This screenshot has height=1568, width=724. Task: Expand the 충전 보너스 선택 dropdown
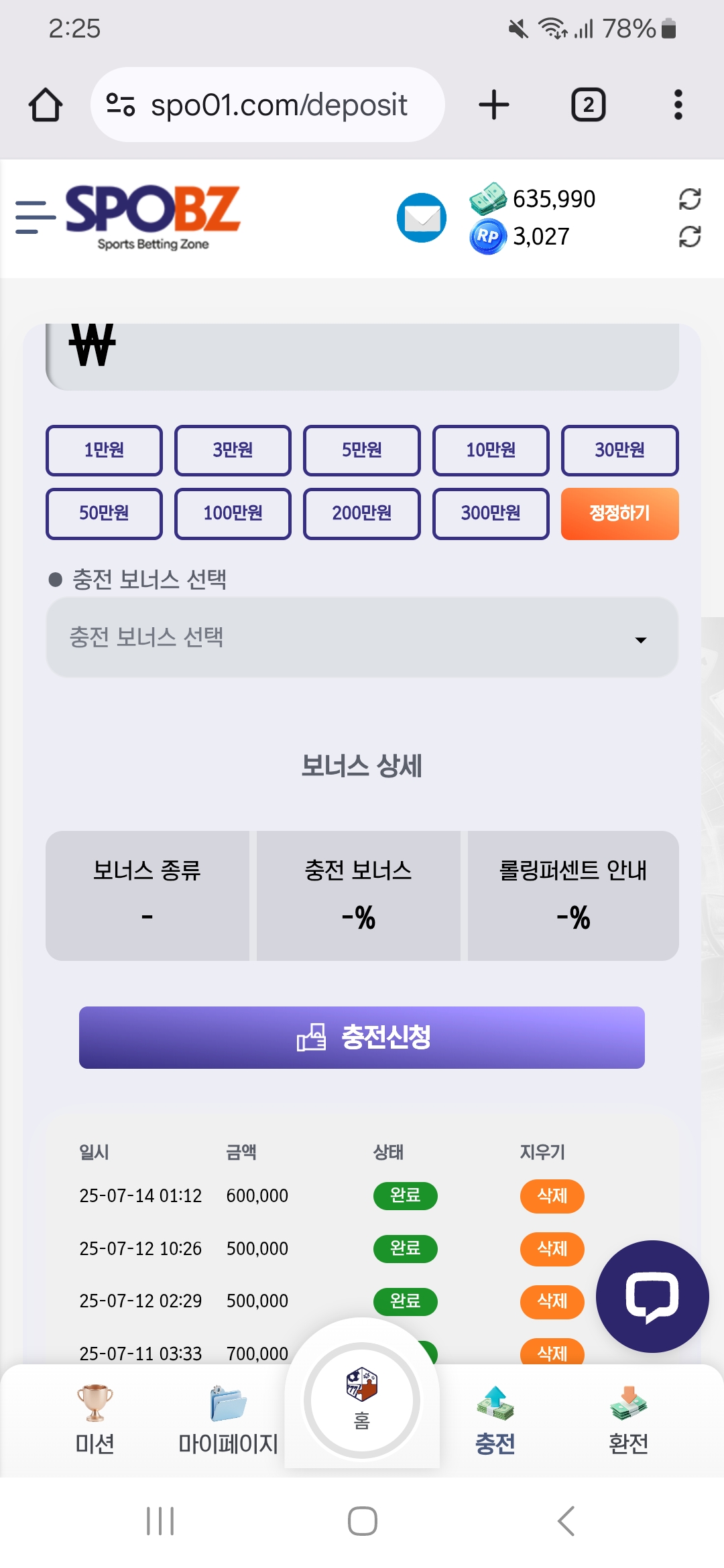(362, 637)
